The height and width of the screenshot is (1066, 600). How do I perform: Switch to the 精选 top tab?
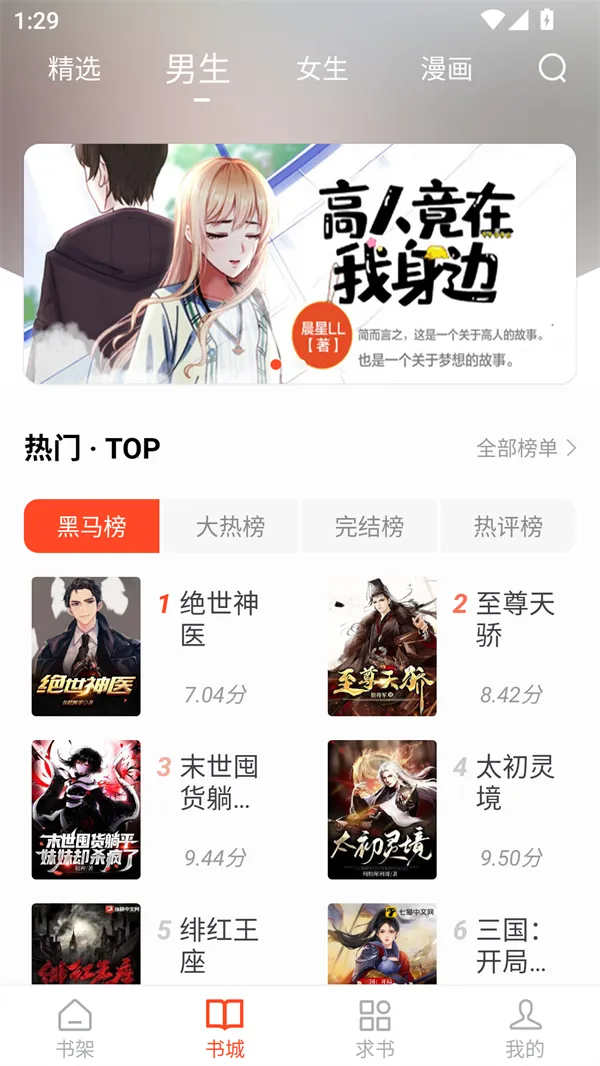click(75, 68)
